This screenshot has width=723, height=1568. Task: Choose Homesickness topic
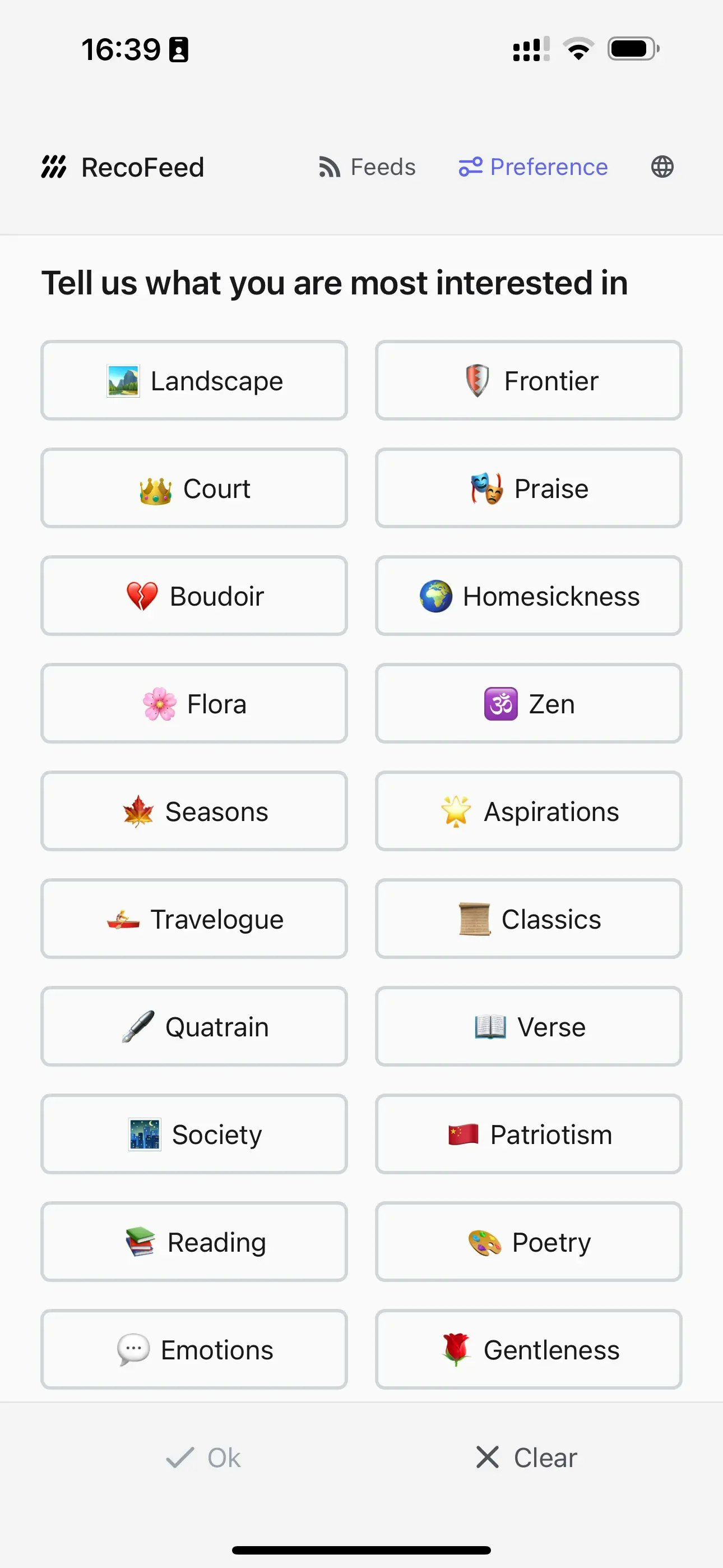point(529,596)
